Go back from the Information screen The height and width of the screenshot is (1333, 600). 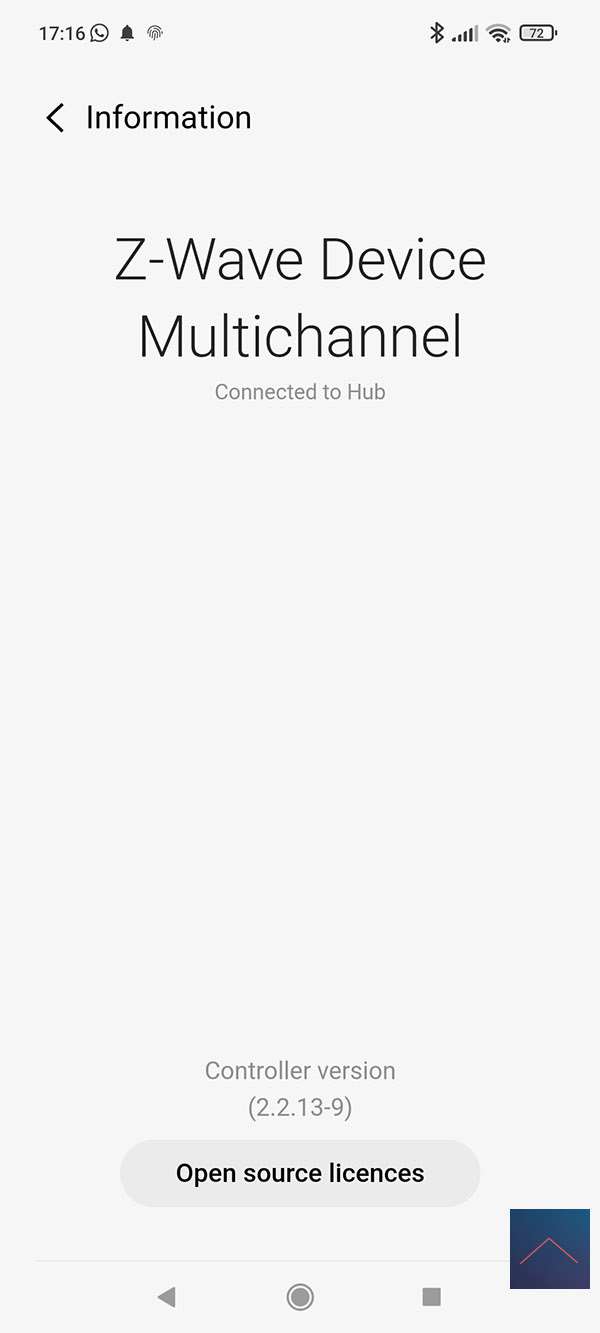tap(55, 118)
